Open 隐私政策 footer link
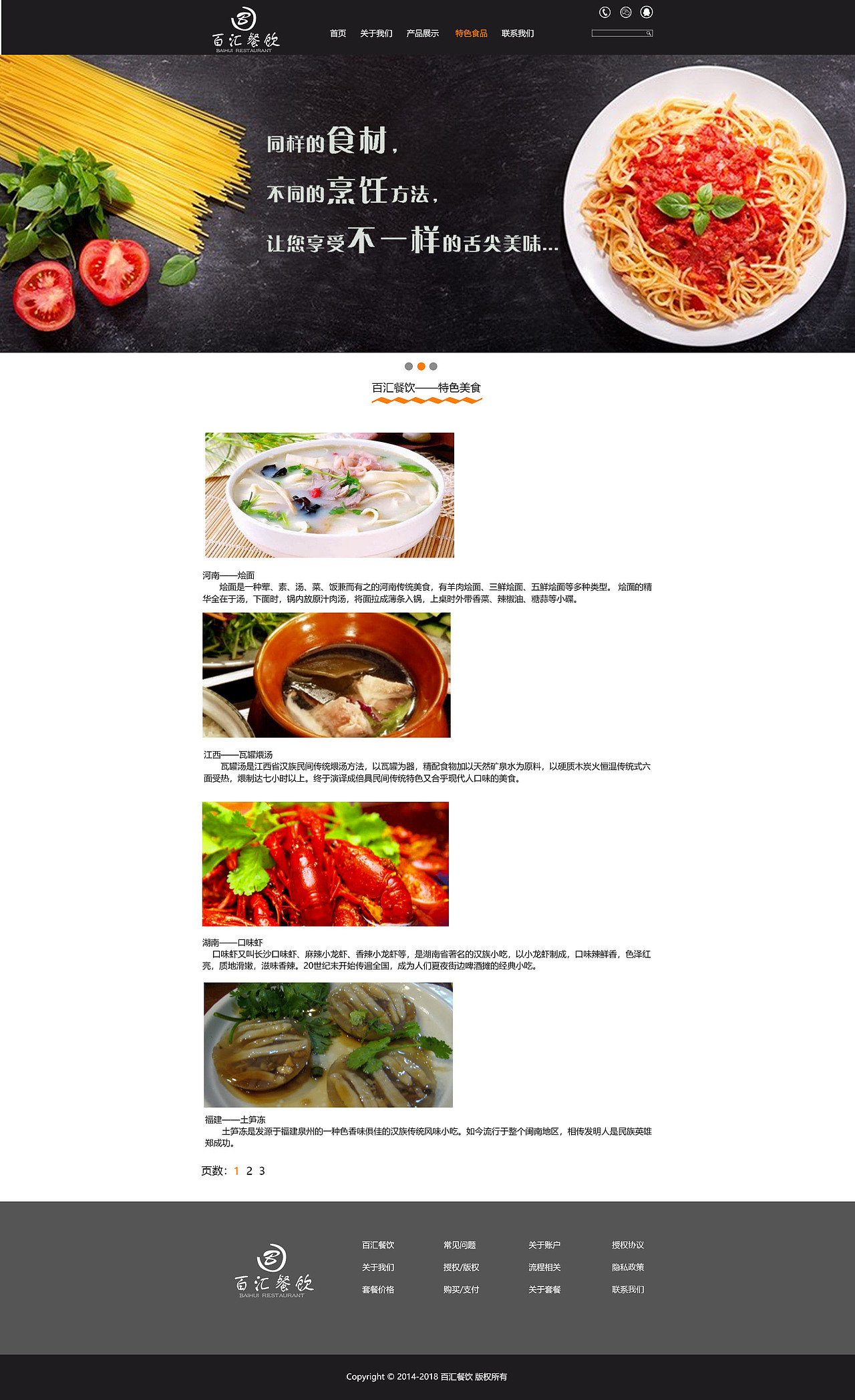 tap(628, 1267)
